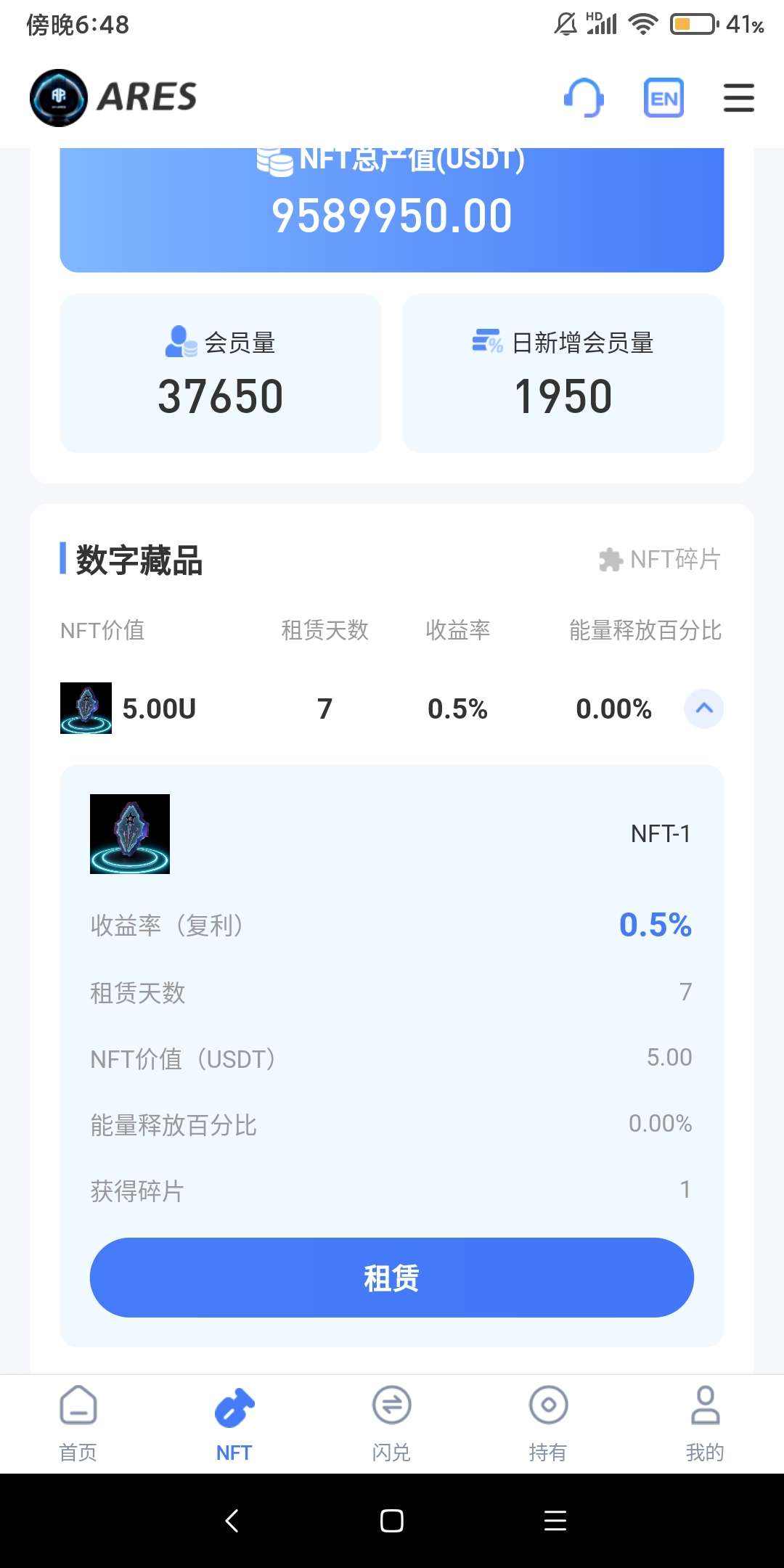
Task: Open the 持有 holdings tab
Action: point(548,1424)
